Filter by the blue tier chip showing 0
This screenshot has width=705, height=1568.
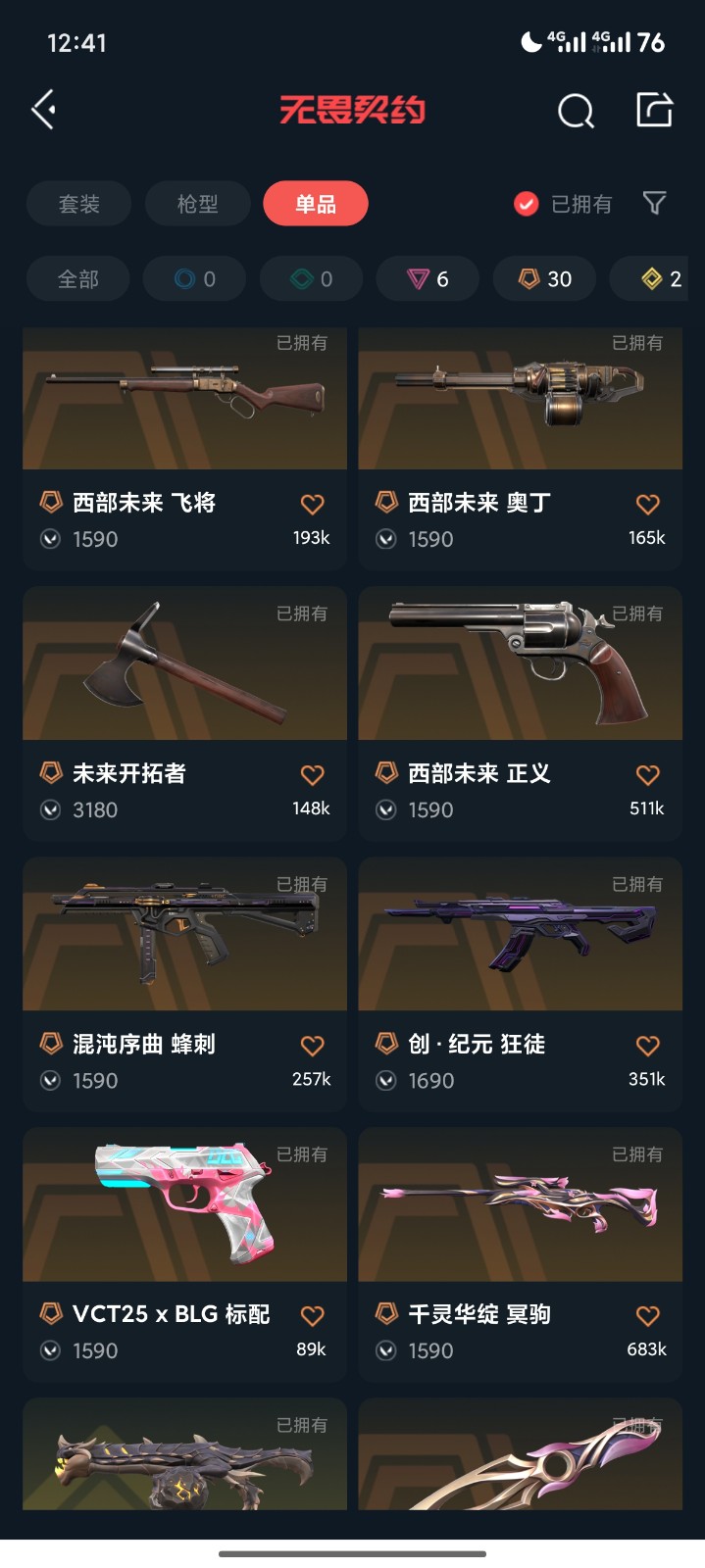coord(195,279)
